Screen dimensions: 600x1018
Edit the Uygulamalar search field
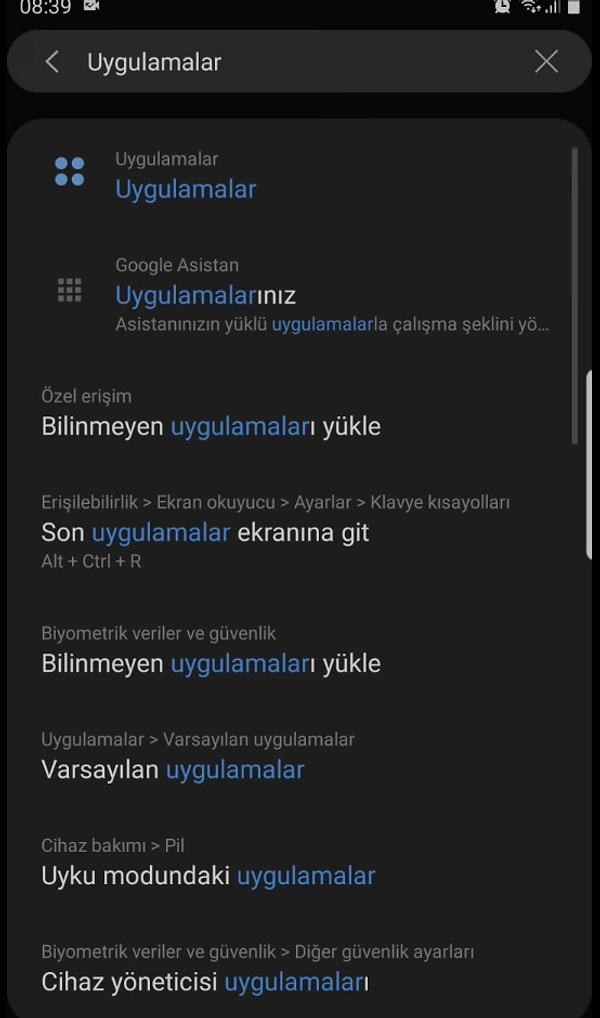[x=299, y=62]
